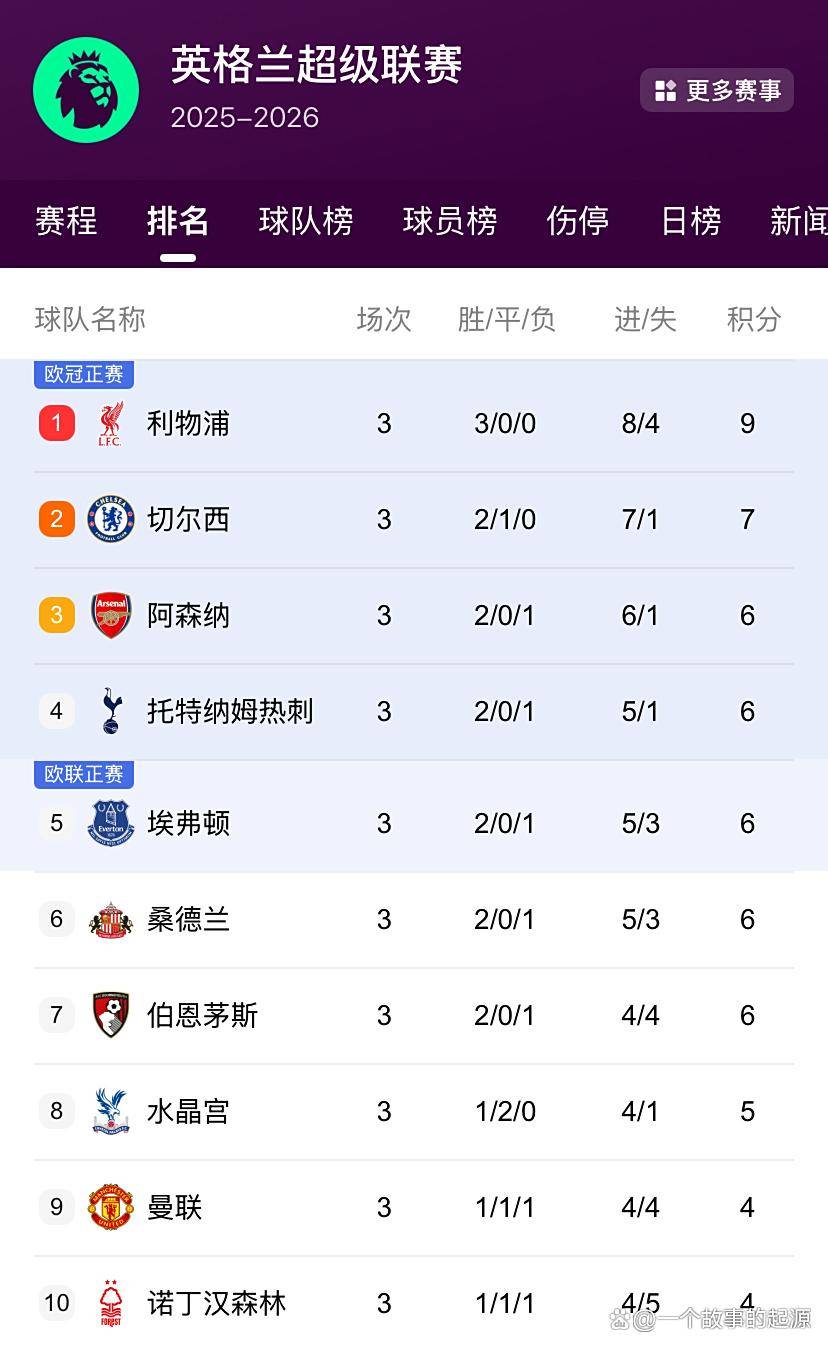Click the 欧冠正赛 qualification label
This screenshot has height=1349, width=828.
point(84,374)
